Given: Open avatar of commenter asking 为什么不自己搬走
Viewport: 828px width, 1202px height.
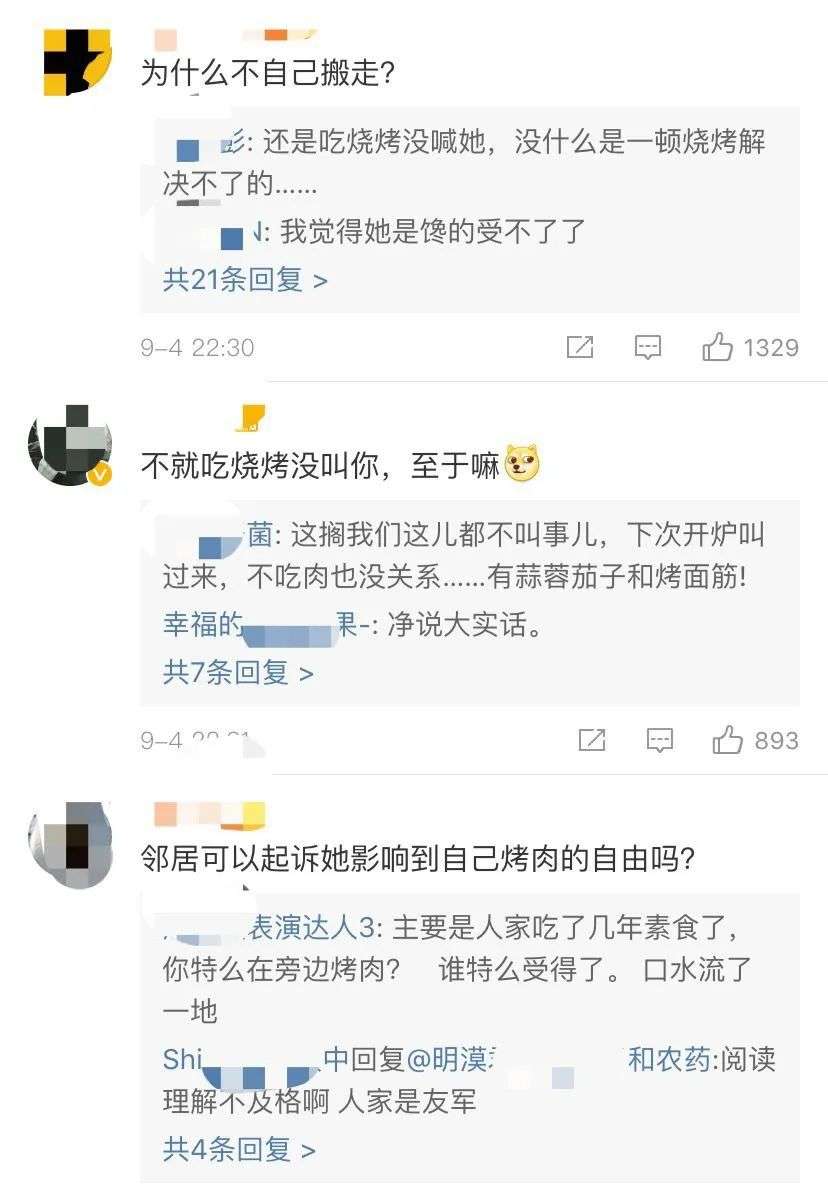Looking at the screenshot, I should (76, 62).
